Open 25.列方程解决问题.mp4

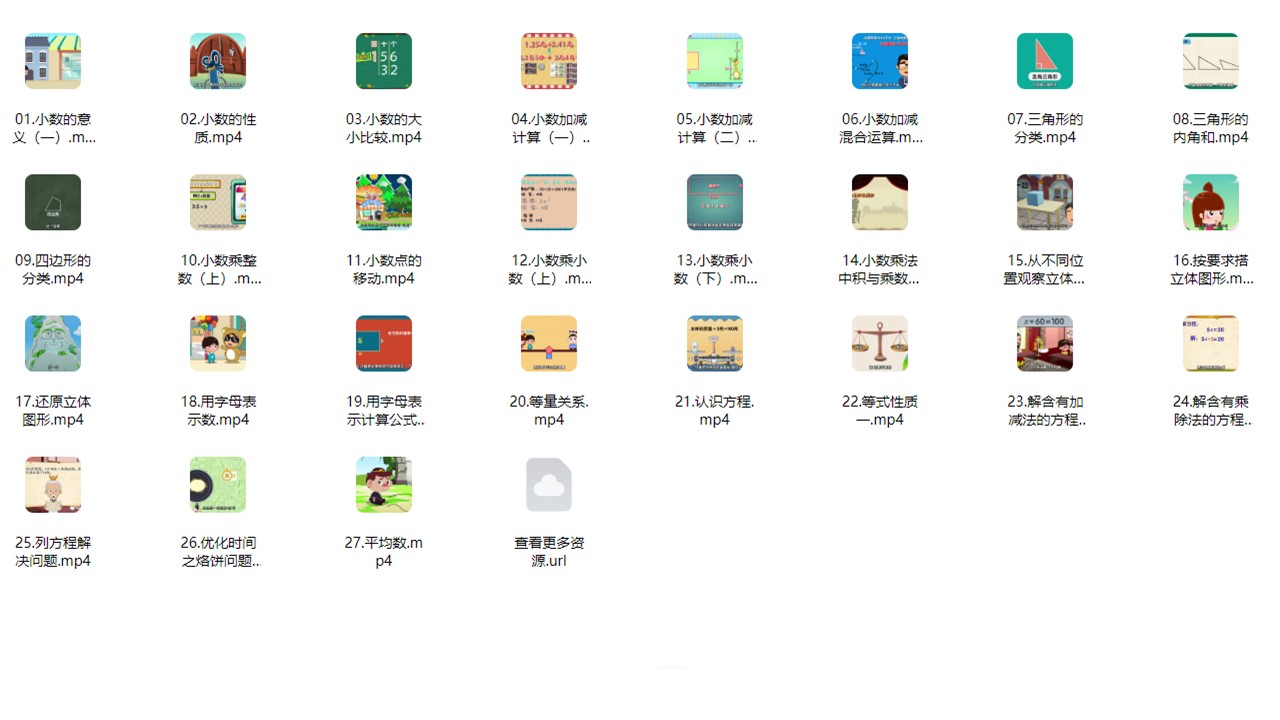(x=53, y=485)
